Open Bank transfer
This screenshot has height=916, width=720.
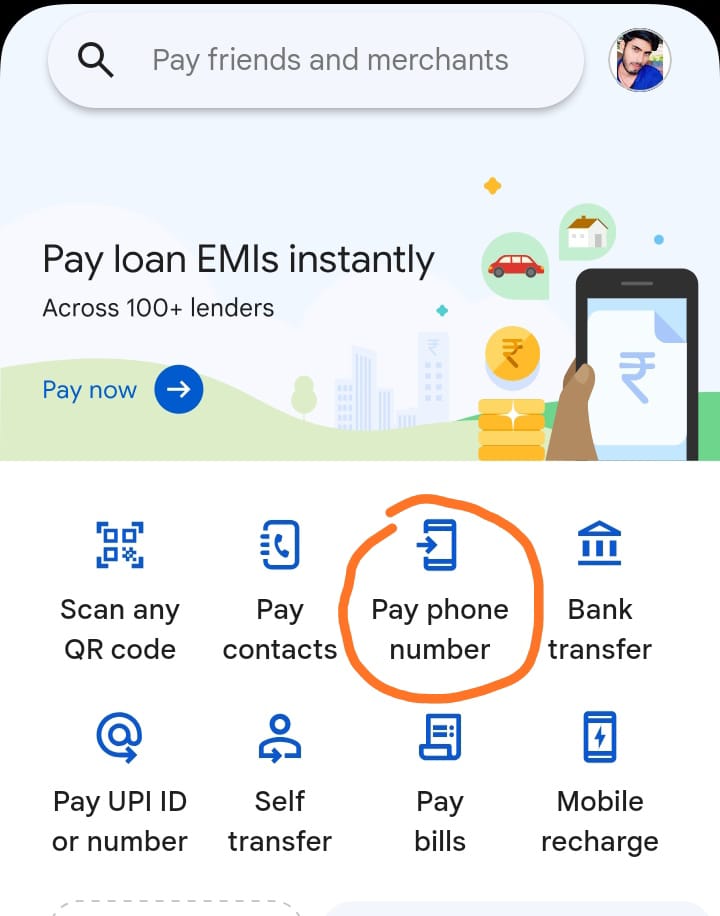tap(599, 590)
